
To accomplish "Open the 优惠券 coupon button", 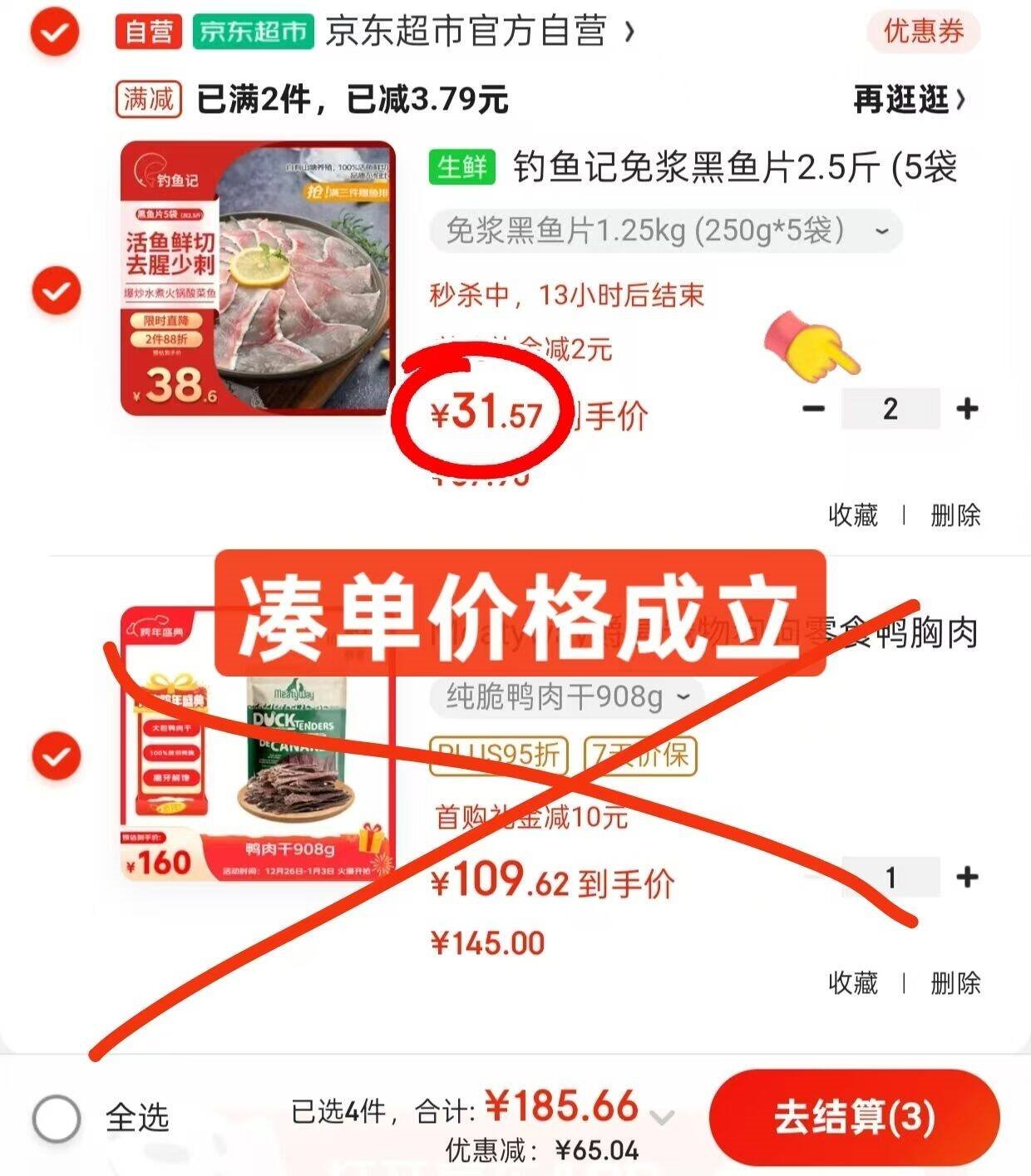I will point(923,32).
